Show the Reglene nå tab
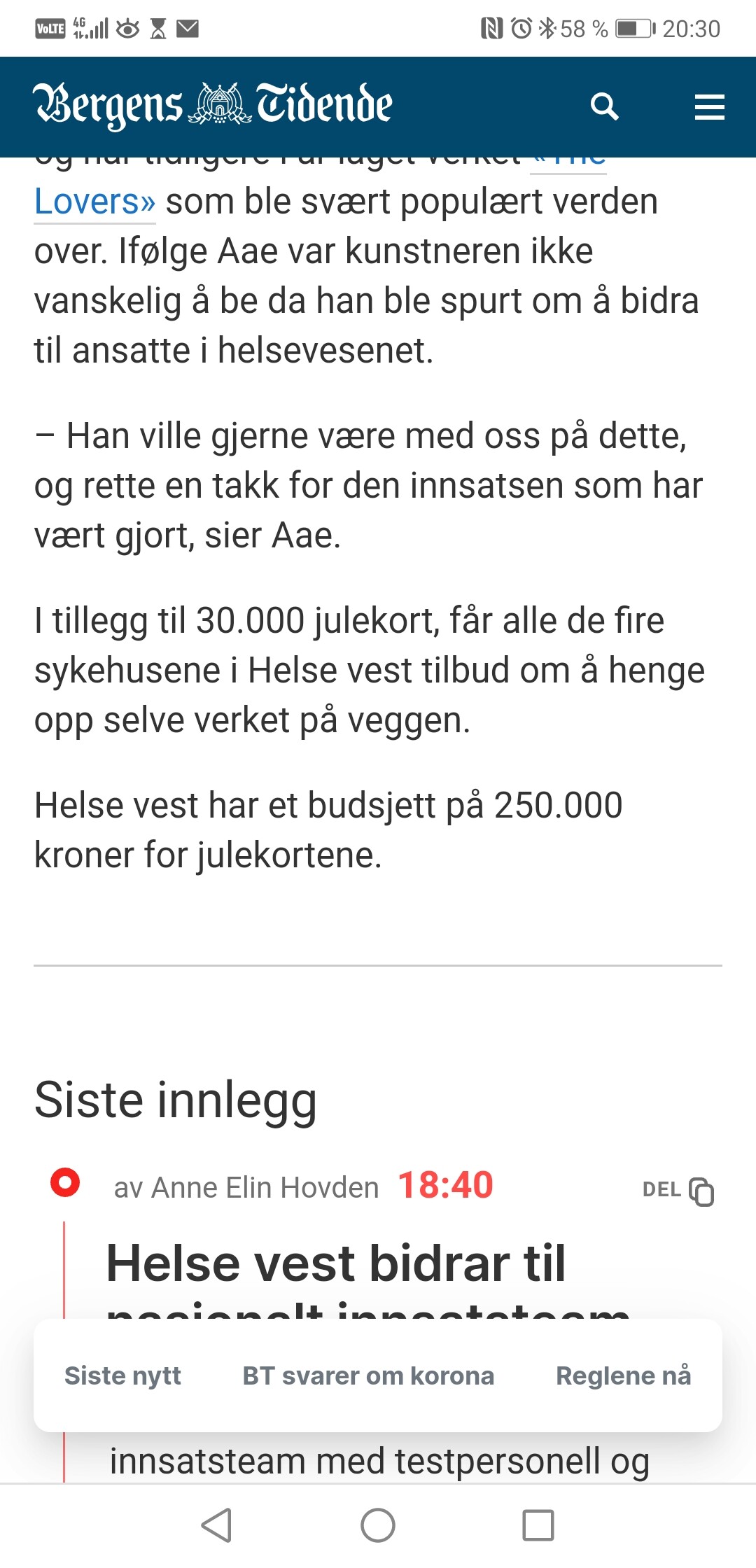Image resolution: width=756 pixels, height=1568 pixels. (x=623, y=1375)
